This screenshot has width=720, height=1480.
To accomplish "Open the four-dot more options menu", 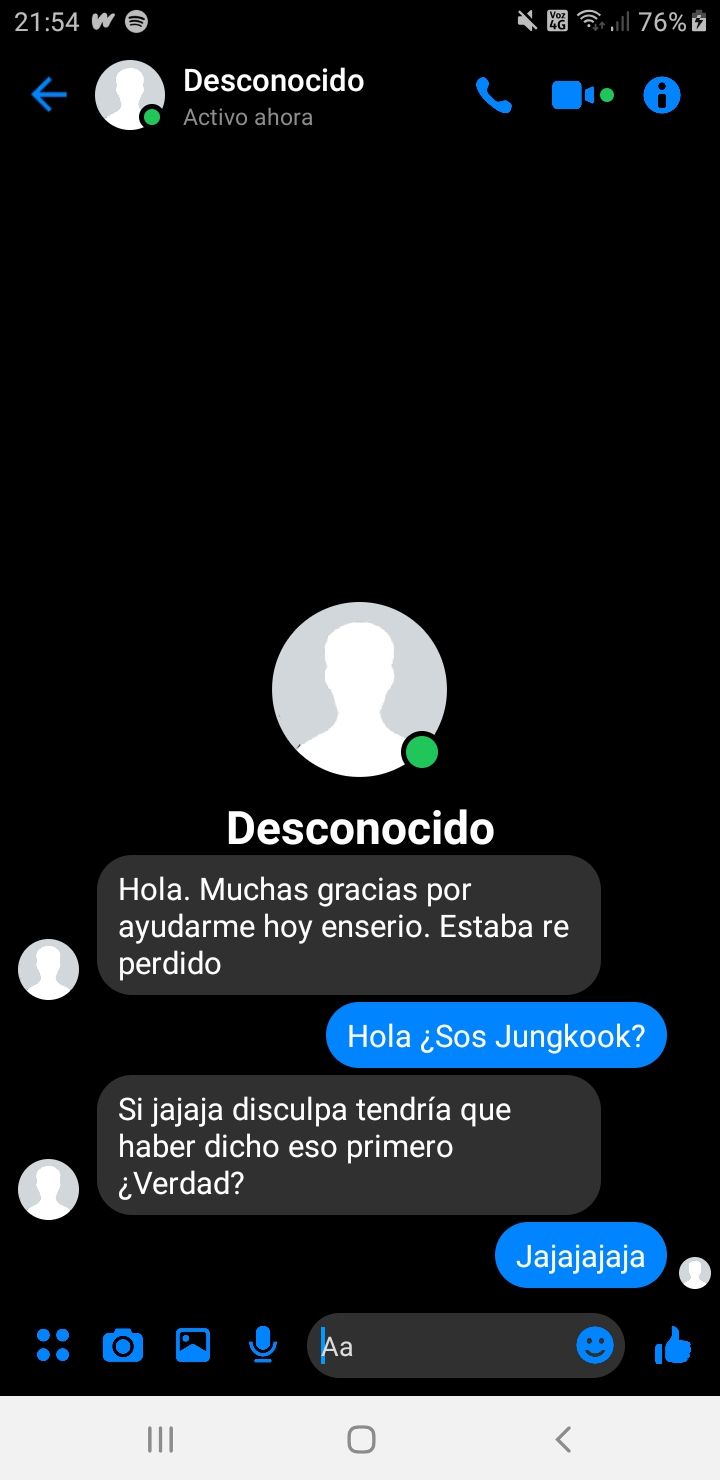I will coord(53,1345).
